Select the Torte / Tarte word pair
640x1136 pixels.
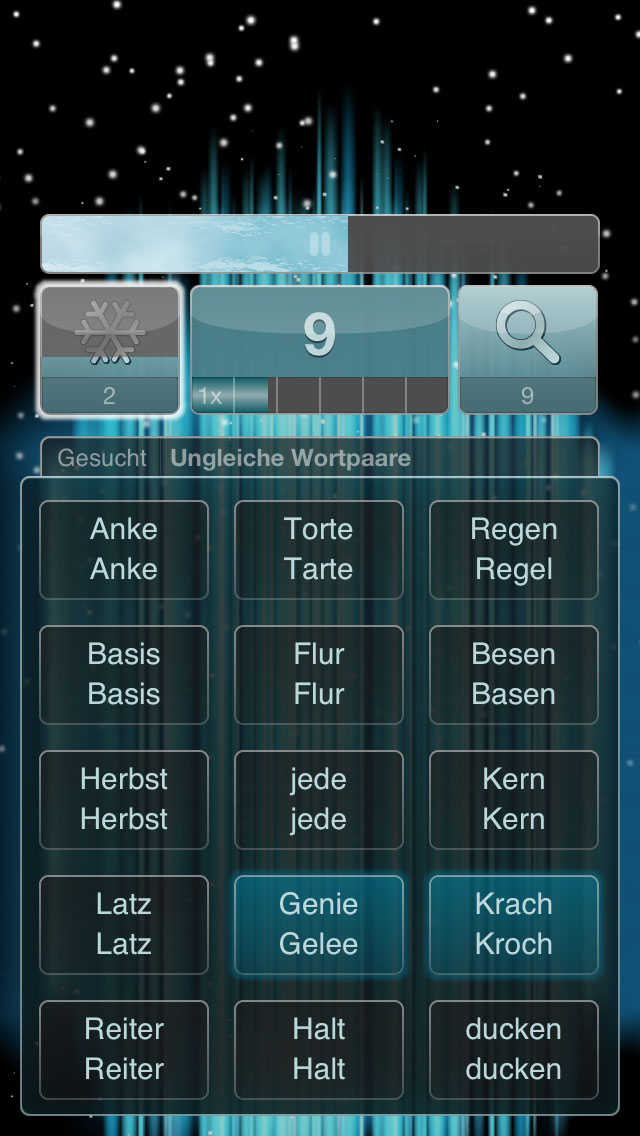pyautogui.click(x=319, y=550)
